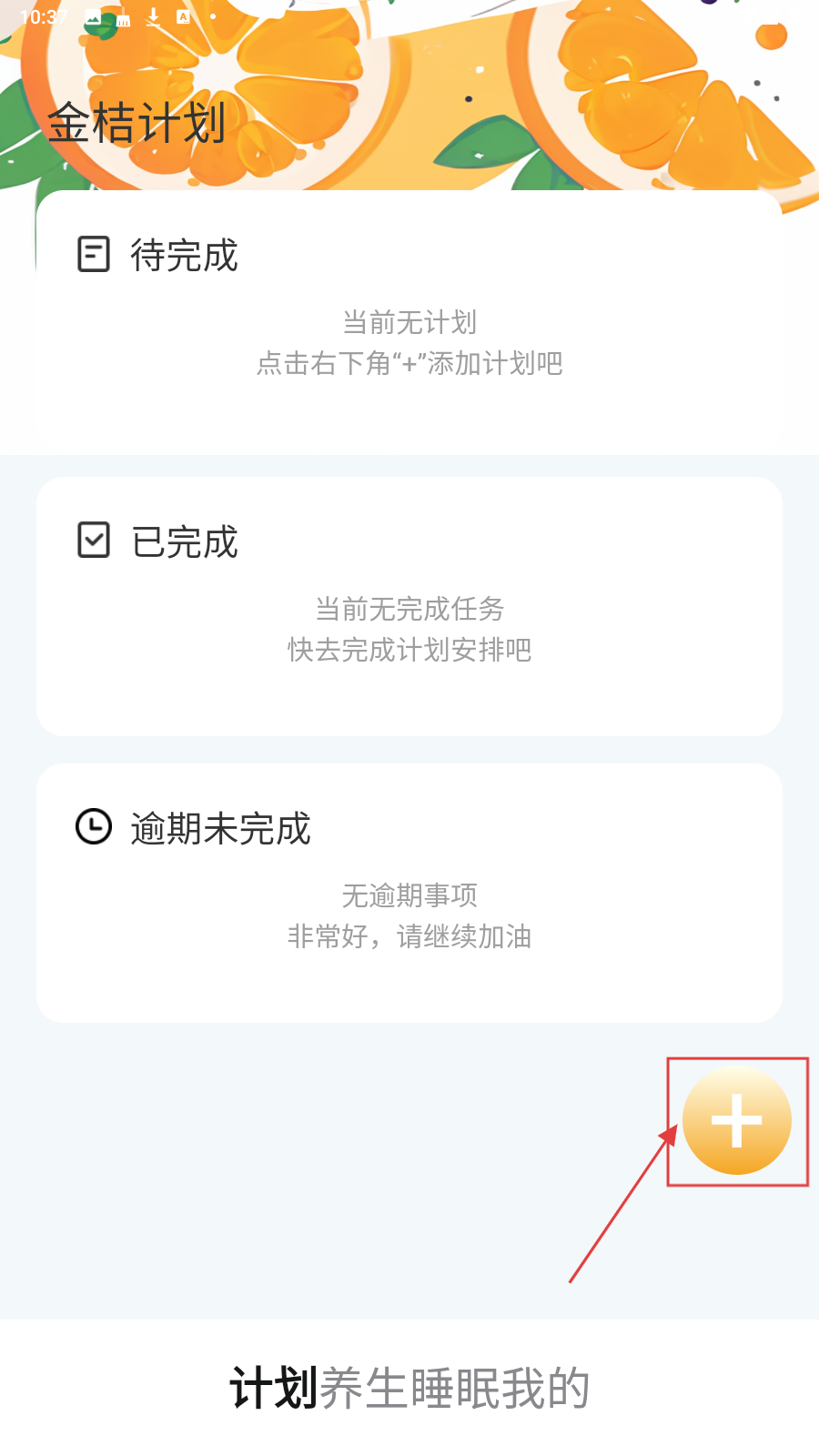The image size is (819, 1456).
Task: Switch to the 睡眠 tab
Action: pyautogui.click(x=455, y=1389)
